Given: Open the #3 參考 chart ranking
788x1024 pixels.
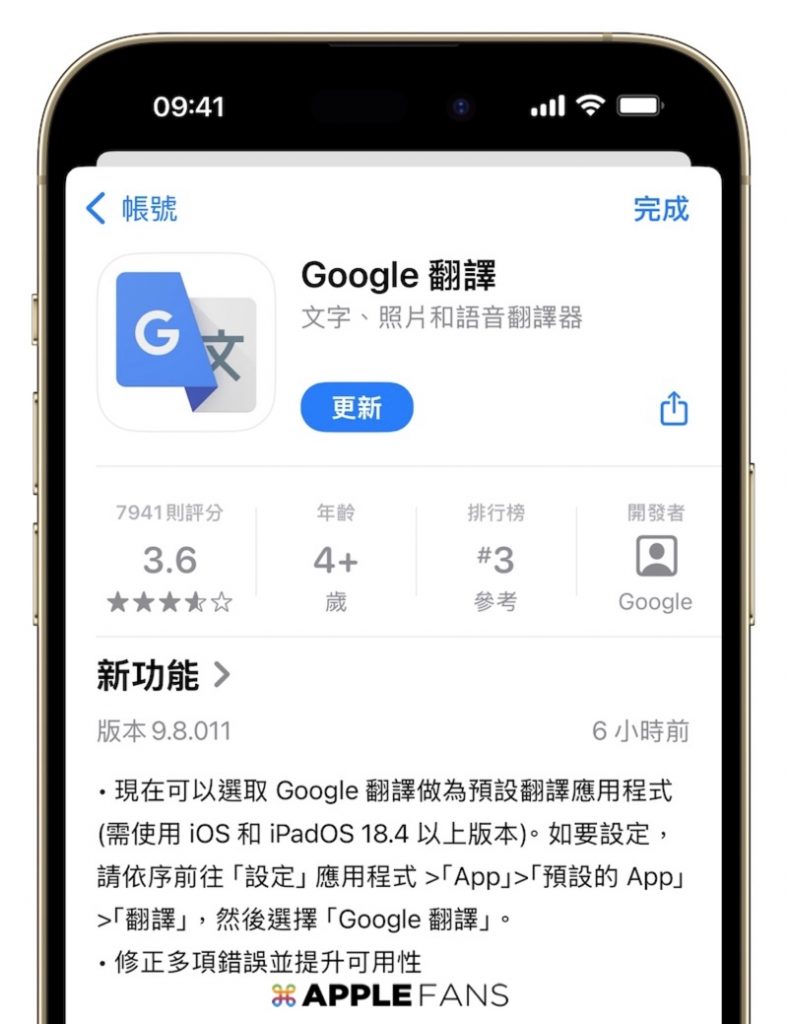Looking at the screenshot, I should pyautogui.click(x=496, y=560).
